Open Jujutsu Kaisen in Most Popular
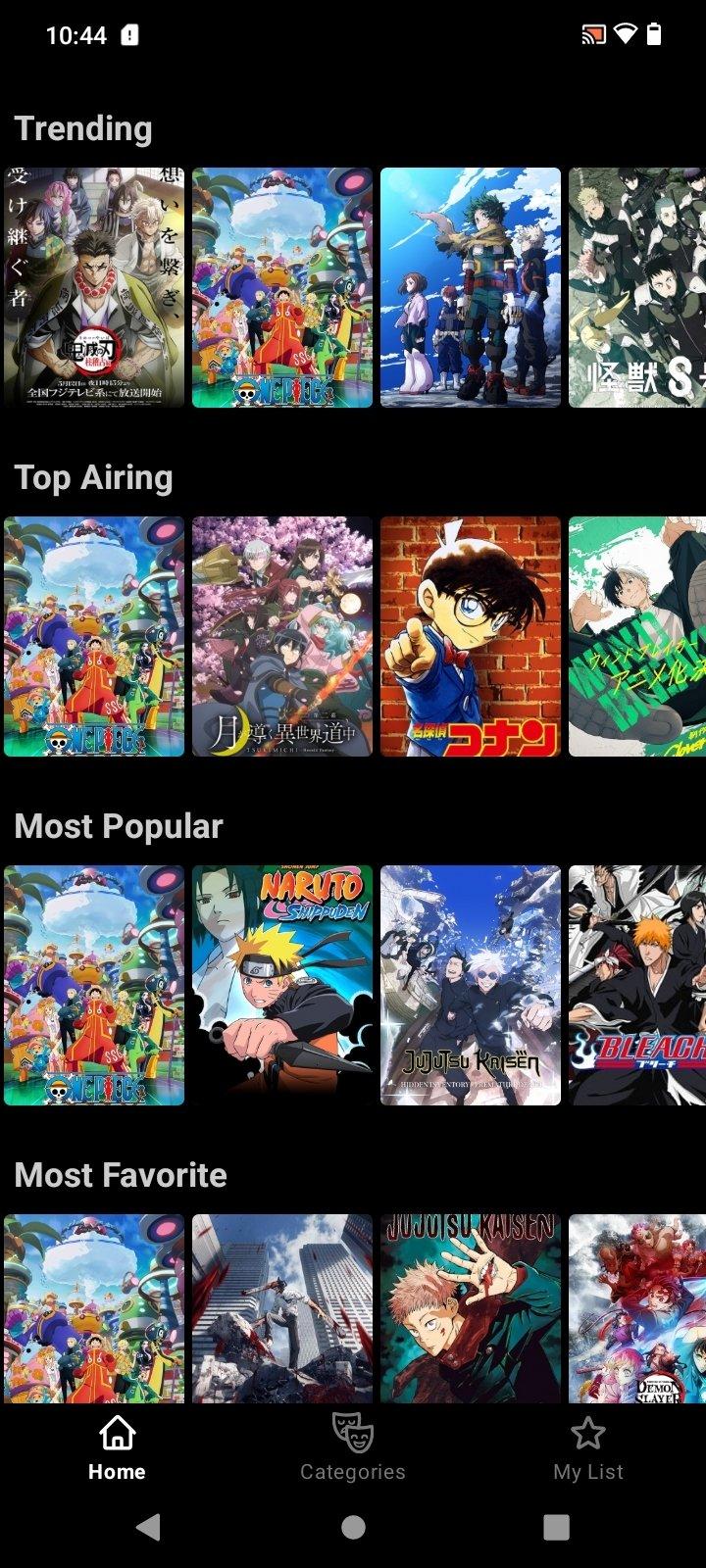Image resolution: width=706 pixels, height=1568 pixels. pyautogui.click(x=471, y=985)
